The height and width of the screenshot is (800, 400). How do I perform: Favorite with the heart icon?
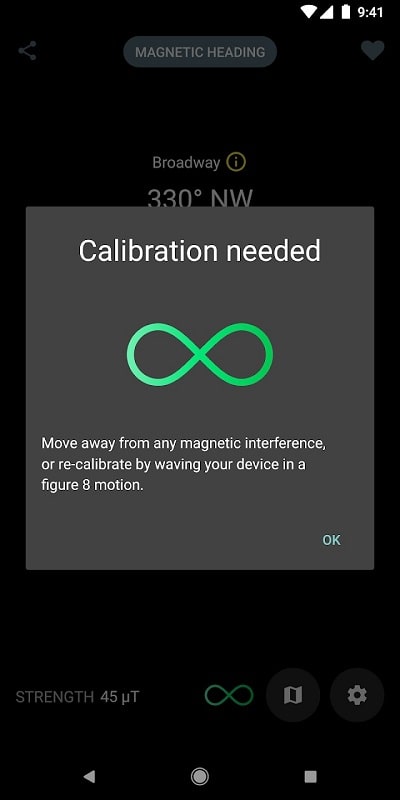372,51
